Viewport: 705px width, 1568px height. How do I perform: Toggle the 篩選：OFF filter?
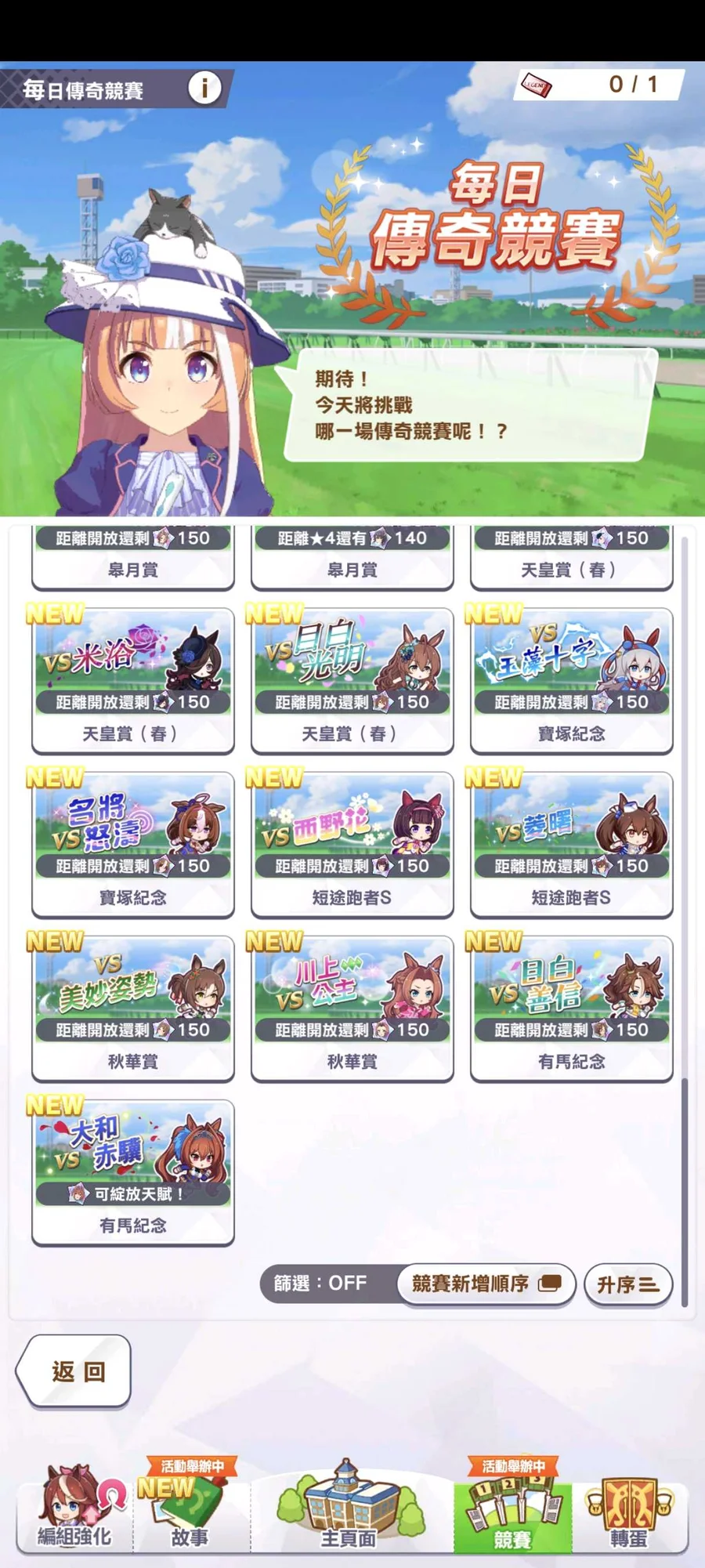pos(321,1284)
